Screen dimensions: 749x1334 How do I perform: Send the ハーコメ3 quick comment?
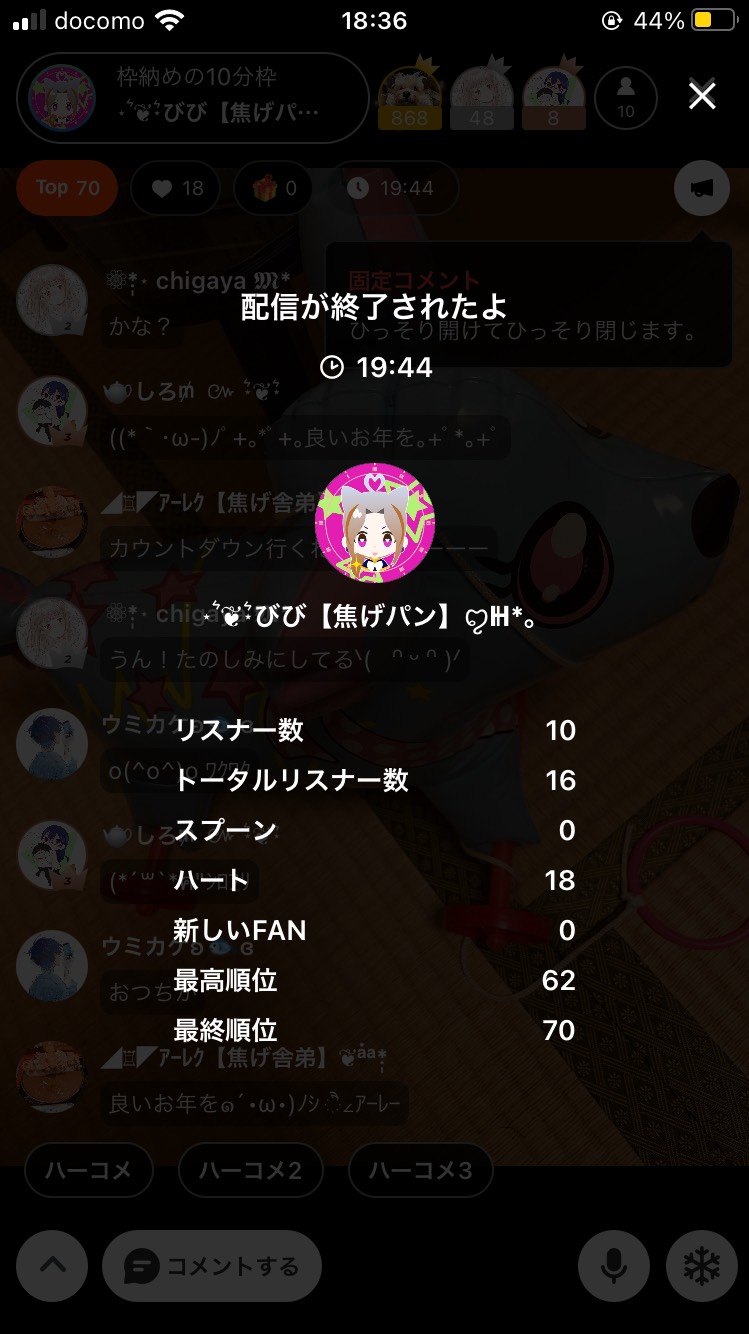coord(420,1169)
